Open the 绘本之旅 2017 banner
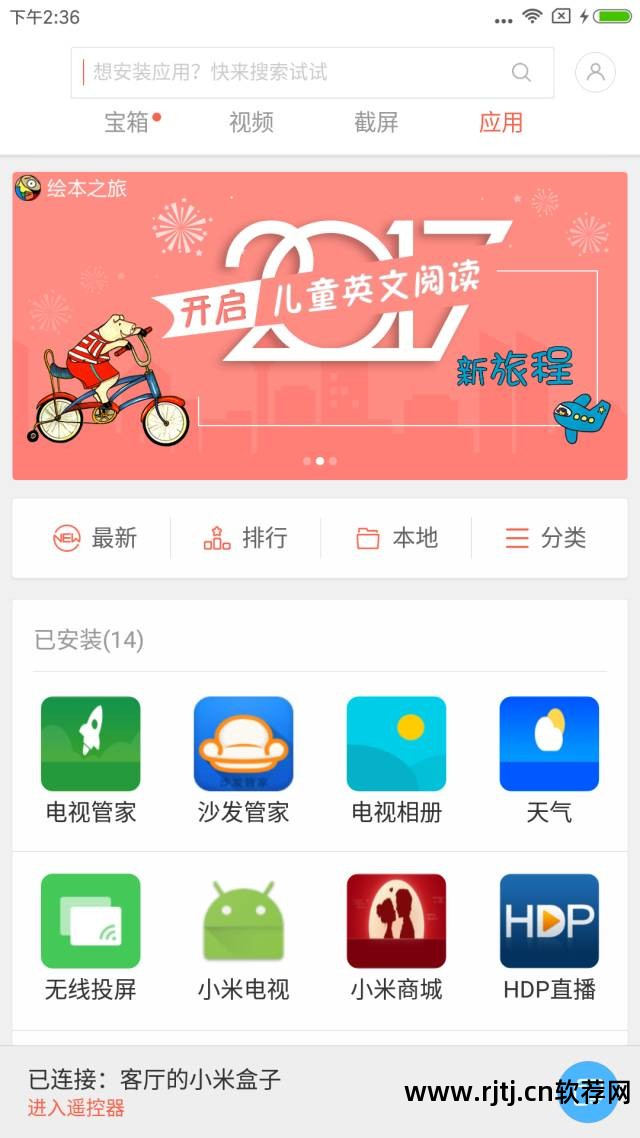Viewport: 640px width, 1138px height. (320, 325)
